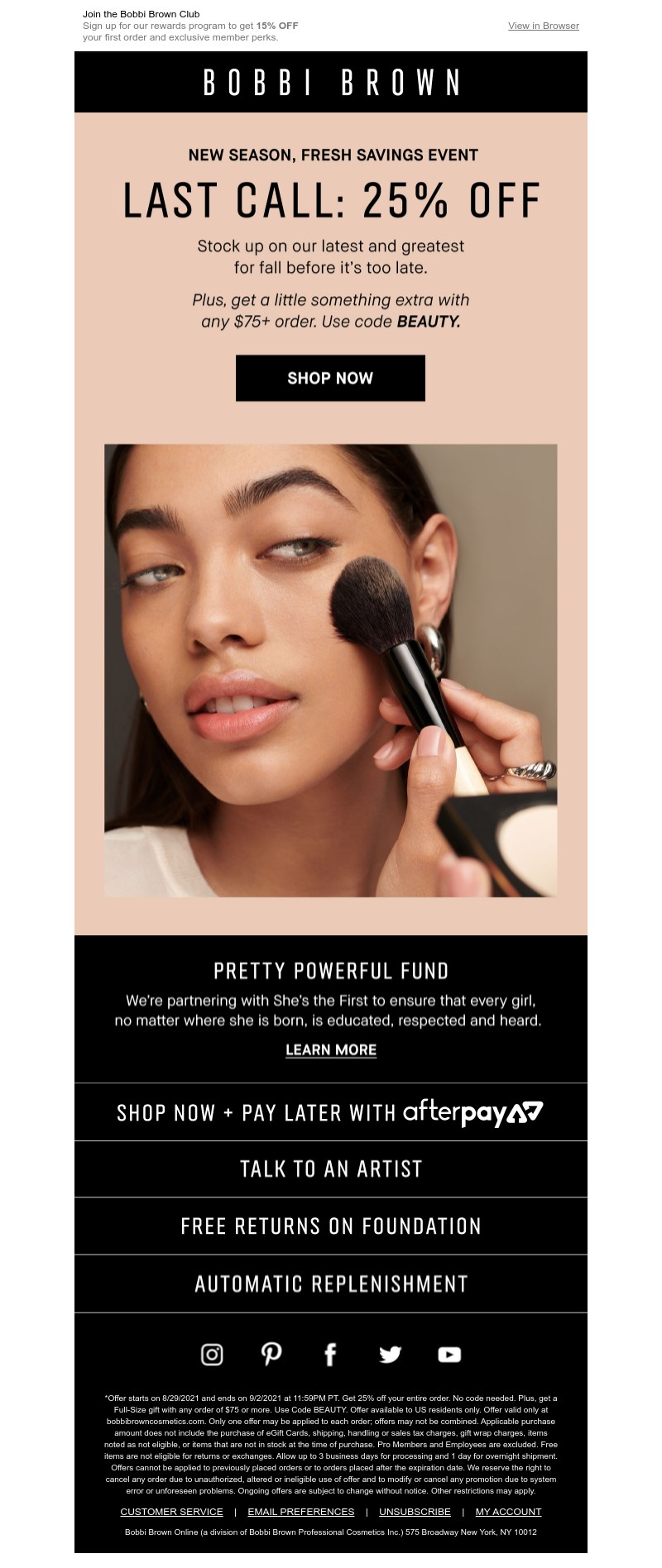Open the Twitter icon
Viewport: 662px width, 1568px height.
pyautogui.click(x=390, y=1354)
